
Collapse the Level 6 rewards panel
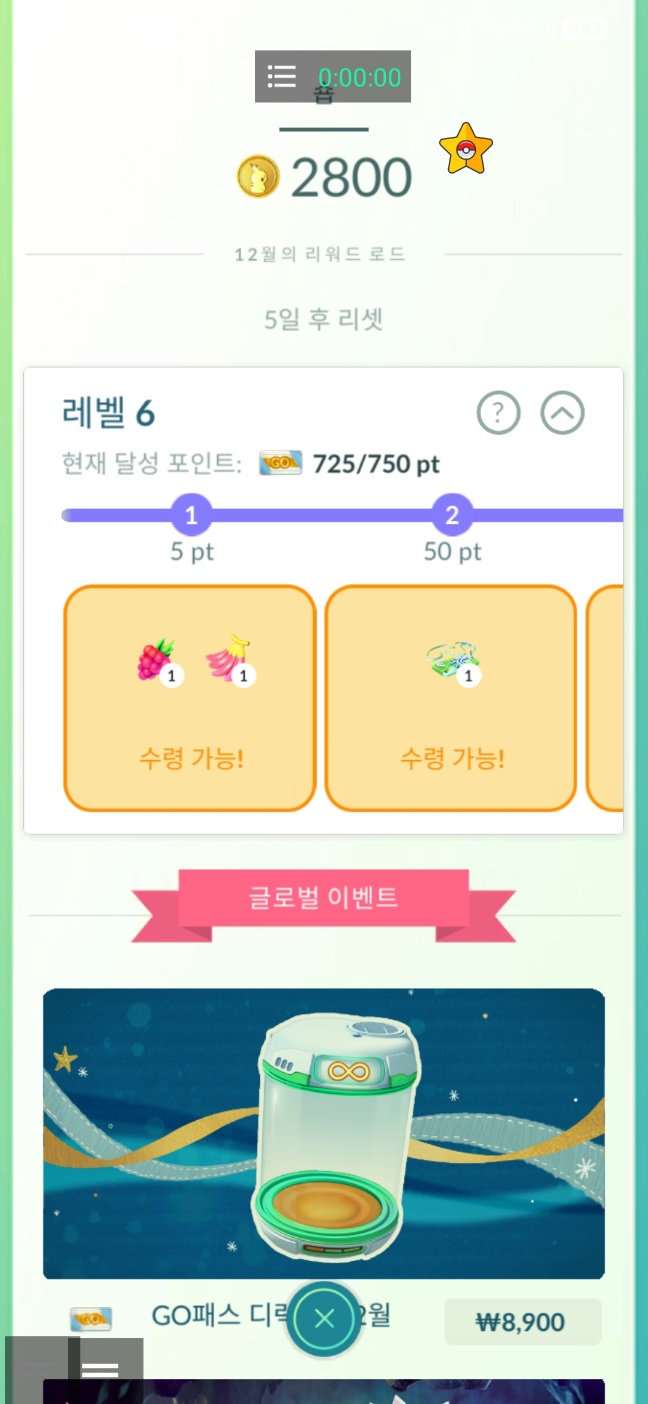562,413
